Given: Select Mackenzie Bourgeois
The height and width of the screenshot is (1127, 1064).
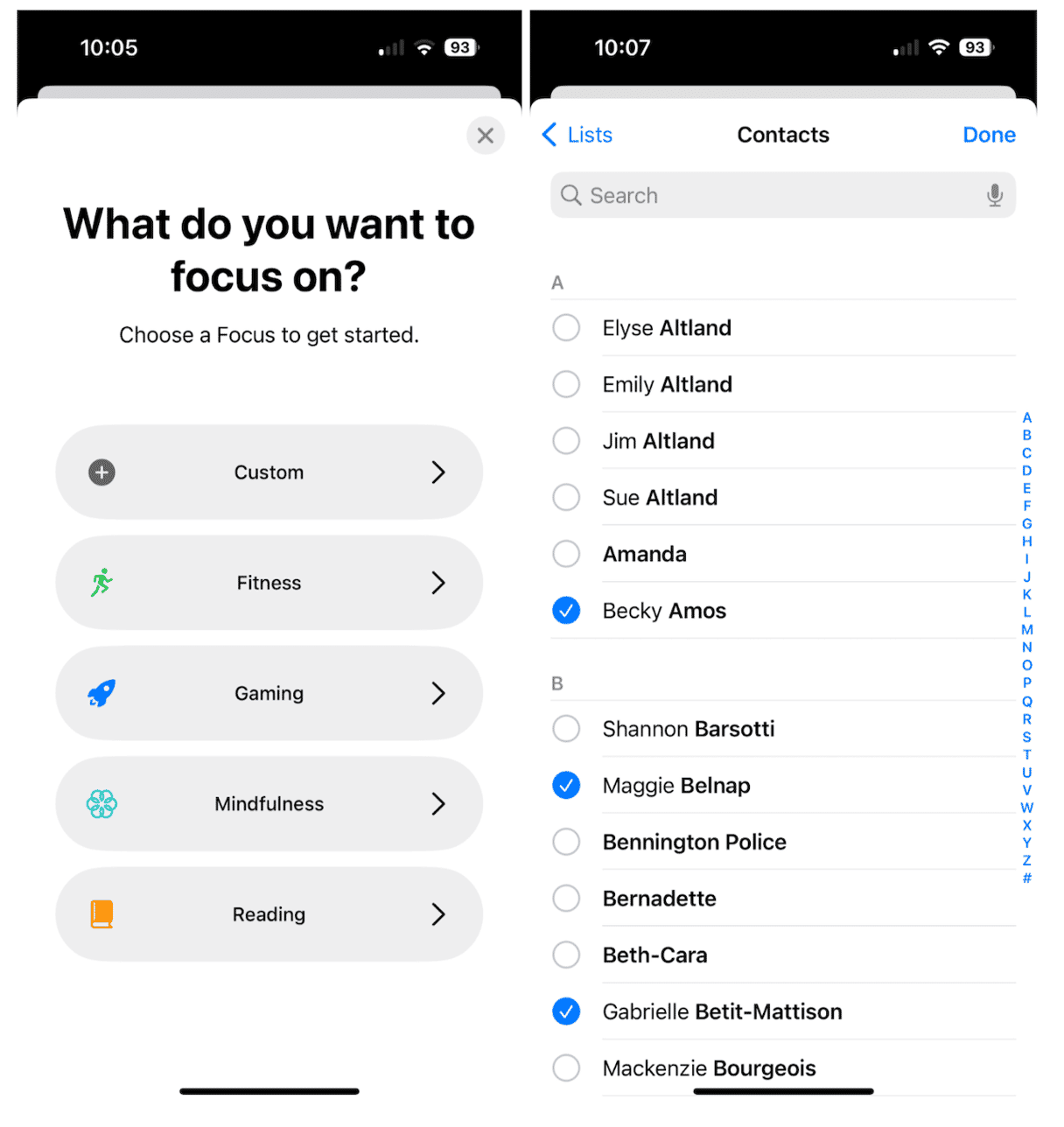Looking at the screenshot, I should click(566, 1068).
